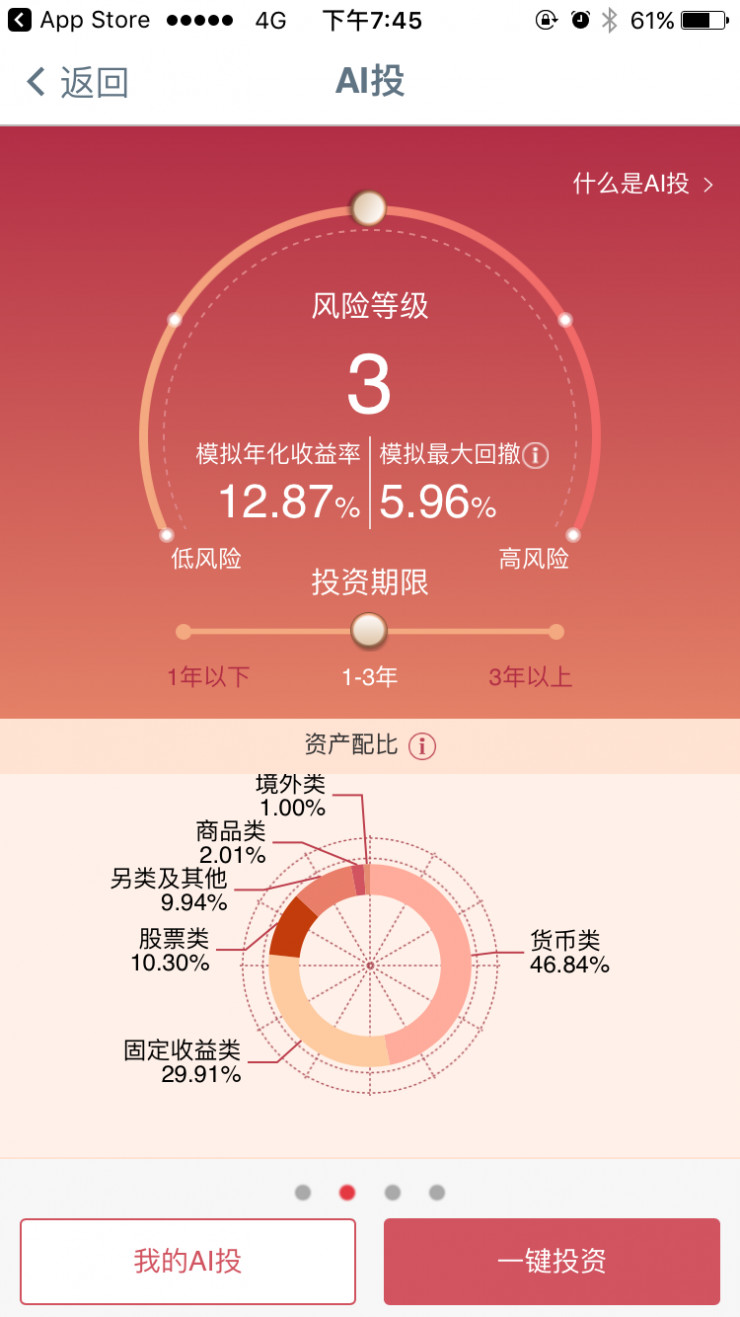The height and width of the screenshot is (1317, 740).
Task: Open the 什么是AI投 explanation link
Action: pos(642,184)
